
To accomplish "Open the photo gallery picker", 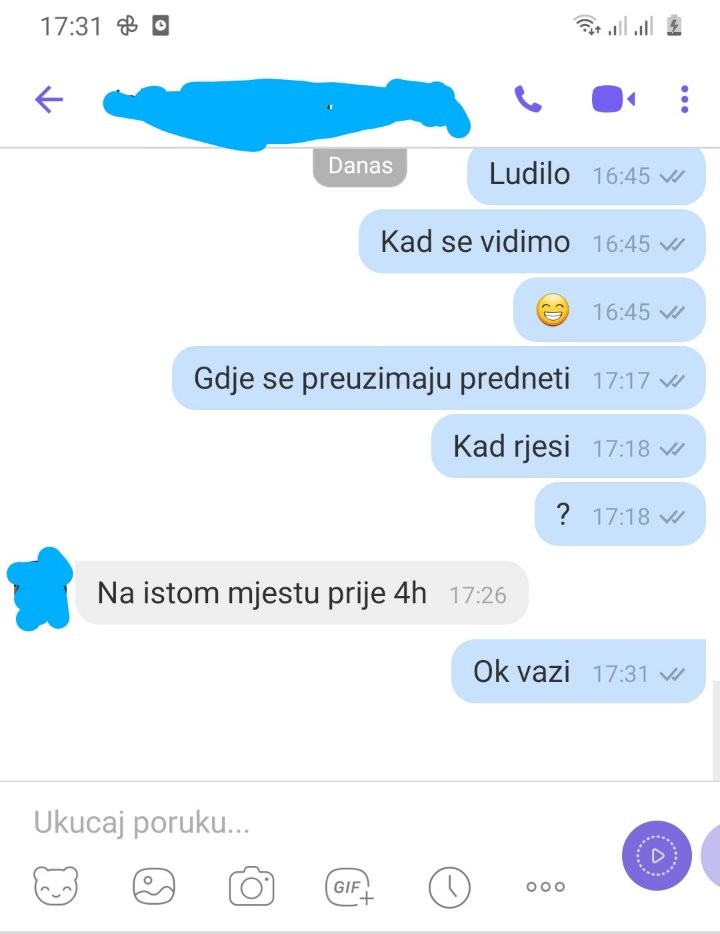I will (x=154, y=885).
